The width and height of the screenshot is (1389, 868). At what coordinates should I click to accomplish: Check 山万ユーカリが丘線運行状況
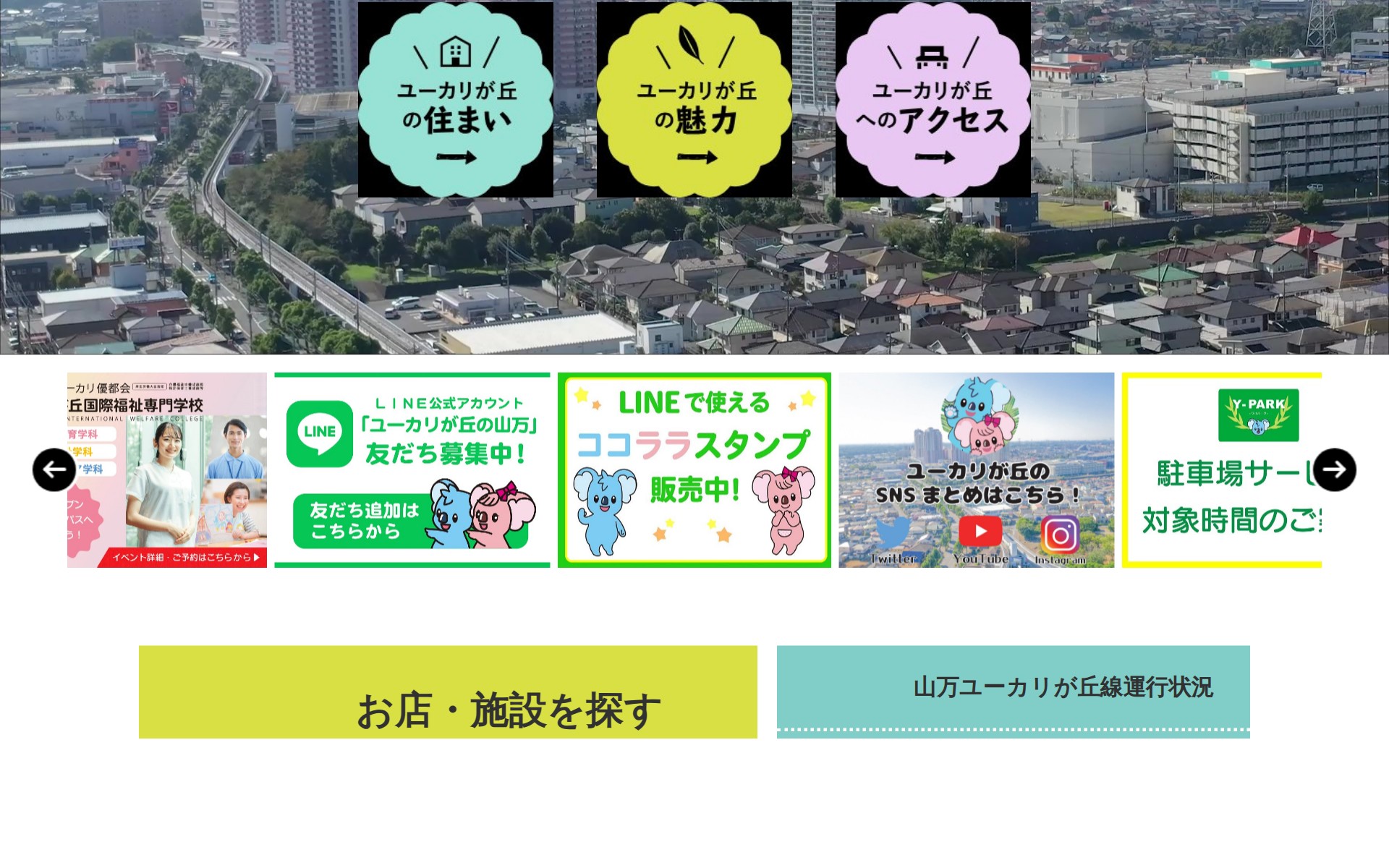(x=1013, y=687)
